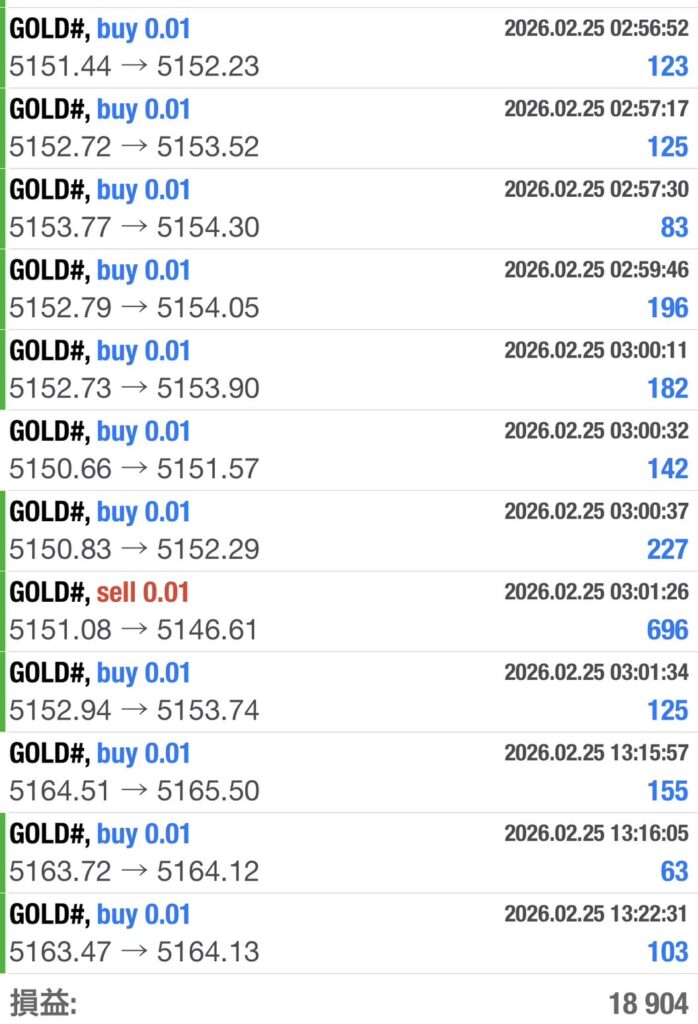The height and width of the screenshot is (1024, 698).
Task: Open the last trade at 13:22:31
Action: 349,933
